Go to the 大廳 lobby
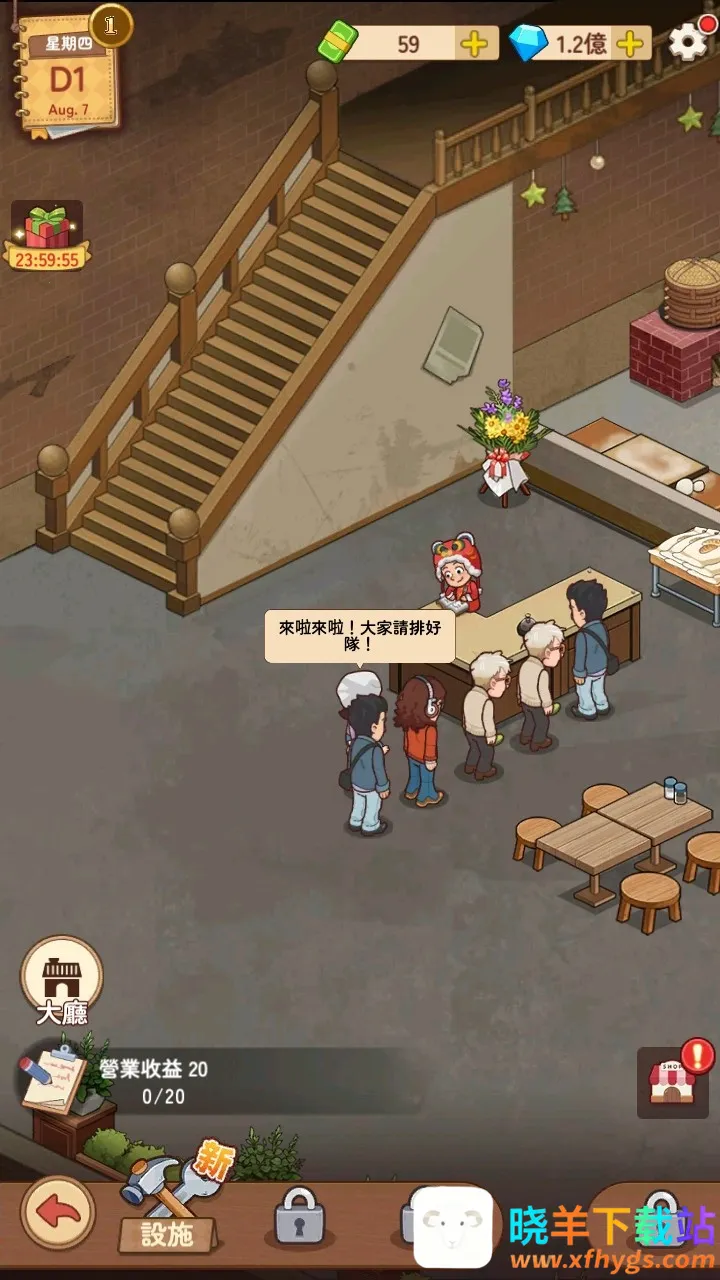720x1280 pixels. pos(62,979)
